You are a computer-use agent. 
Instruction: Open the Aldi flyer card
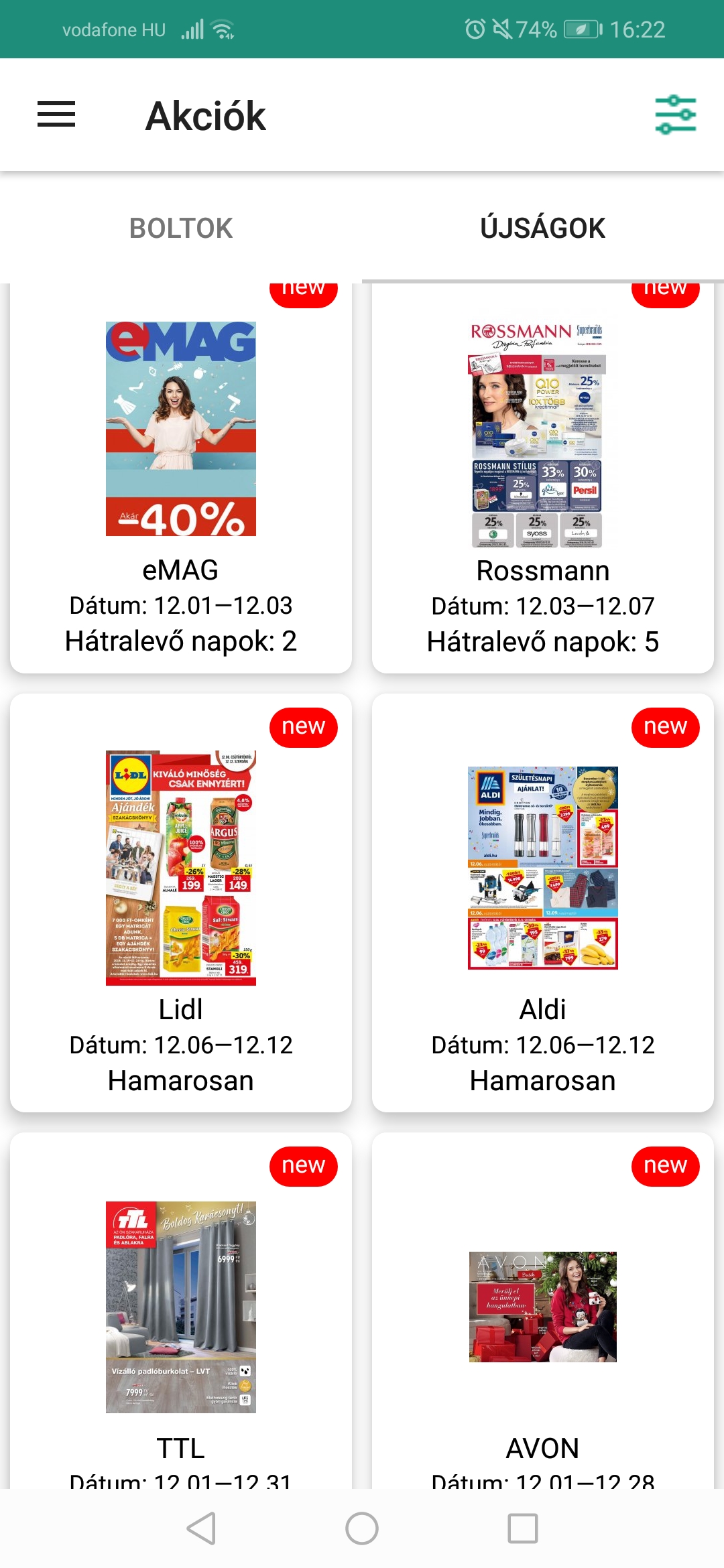coord(543,903)
